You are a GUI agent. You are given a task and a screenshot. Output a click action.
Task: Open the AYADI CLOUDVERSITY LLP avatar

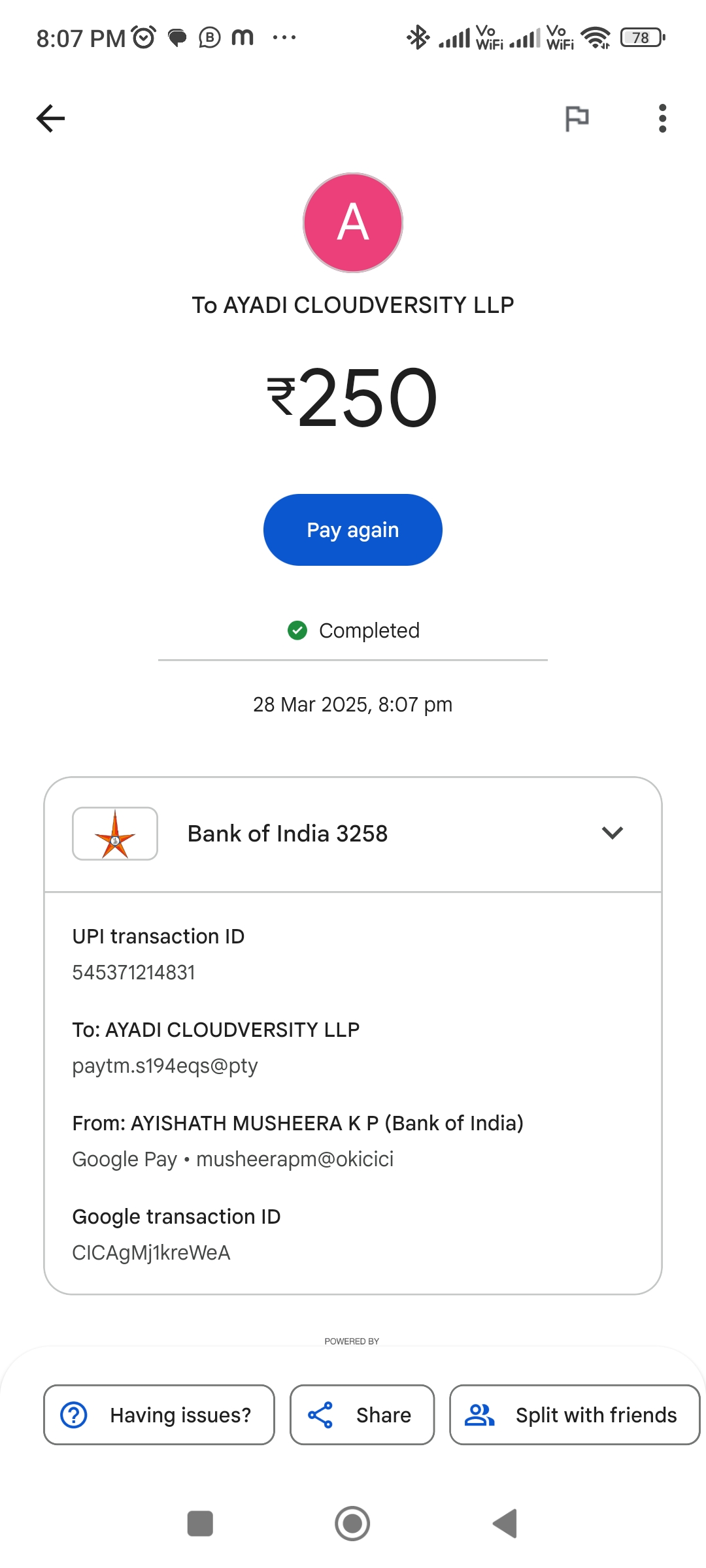point(353,222)
